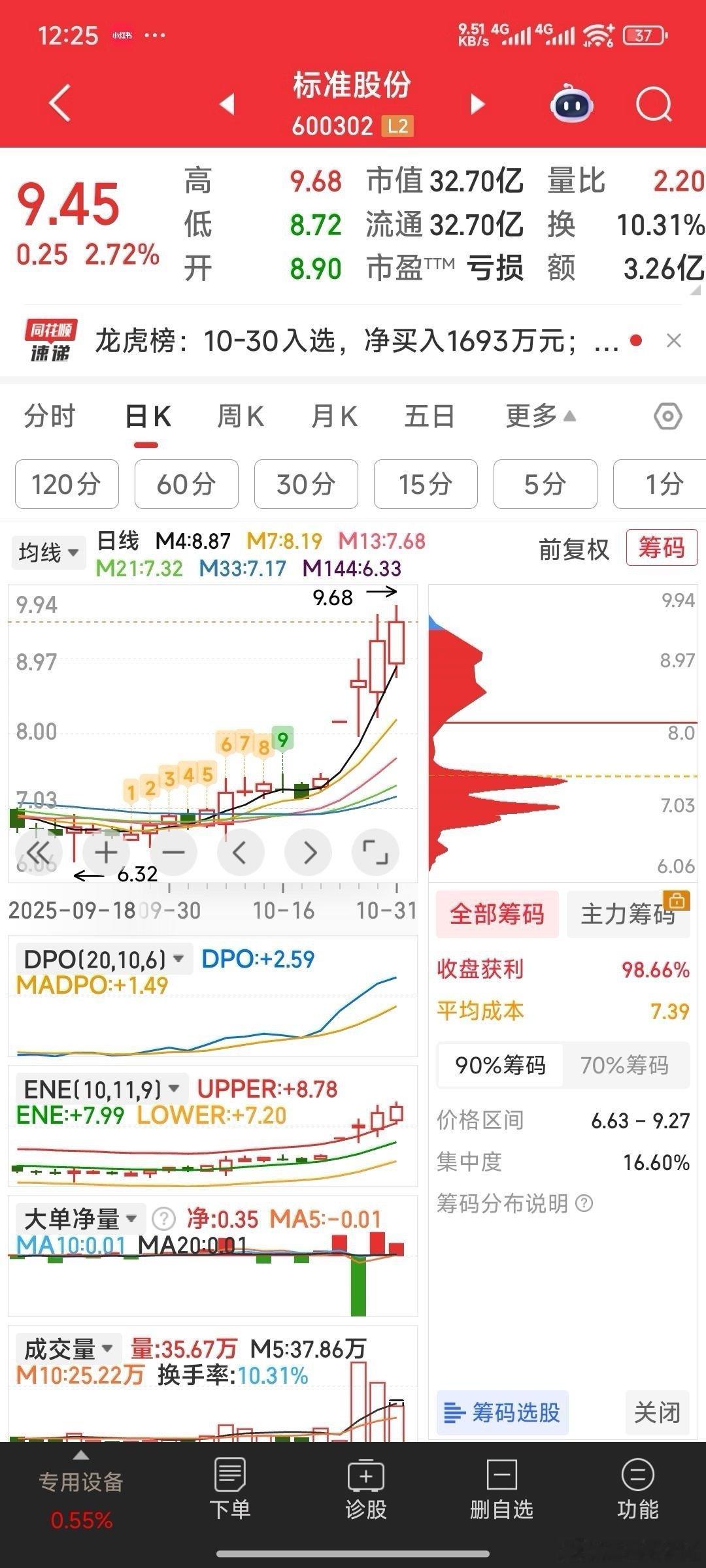Viewport: 706px width, 1568px height.
Task: Switch to 主力筹码 chip view
Action: pos(628,915)
